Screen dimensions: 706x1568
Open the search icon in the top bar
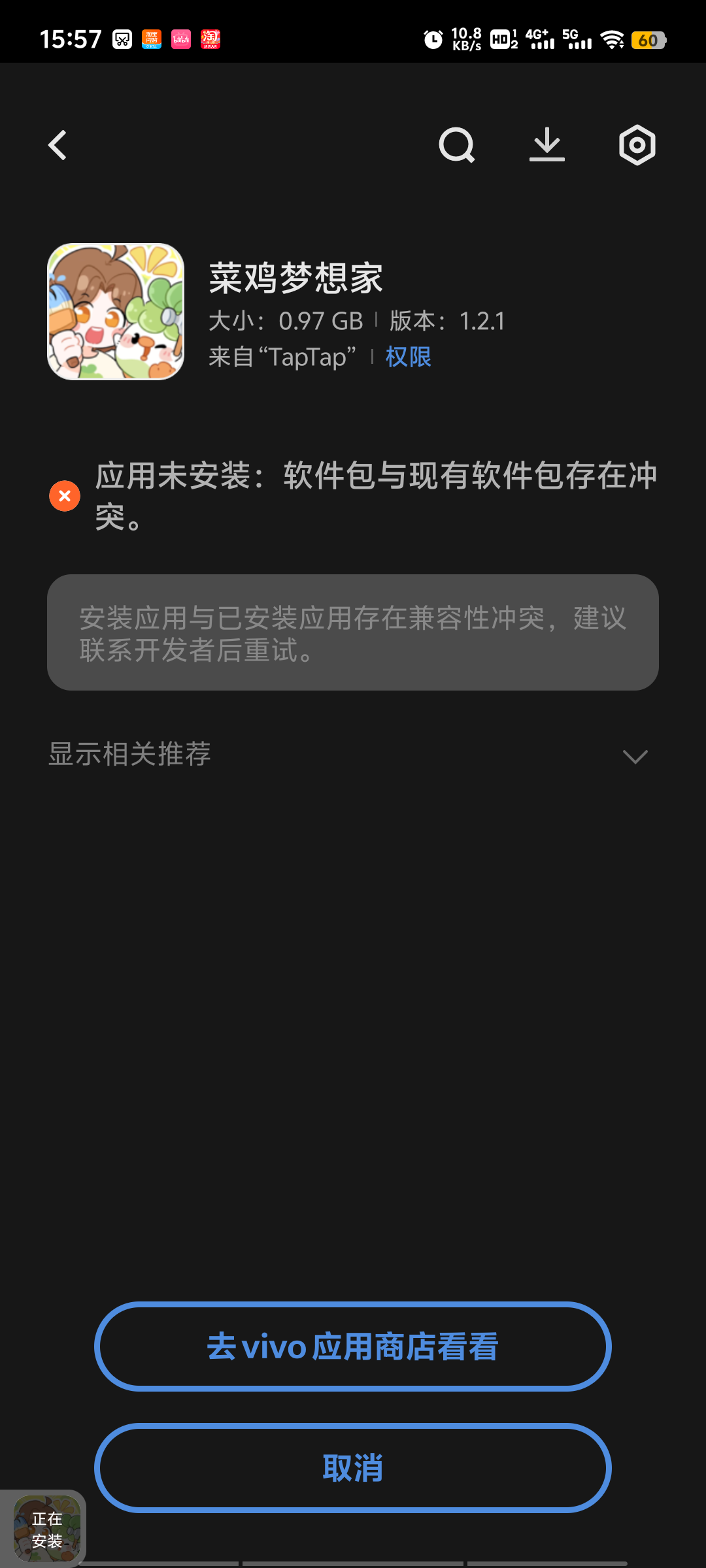click(456, 145)
